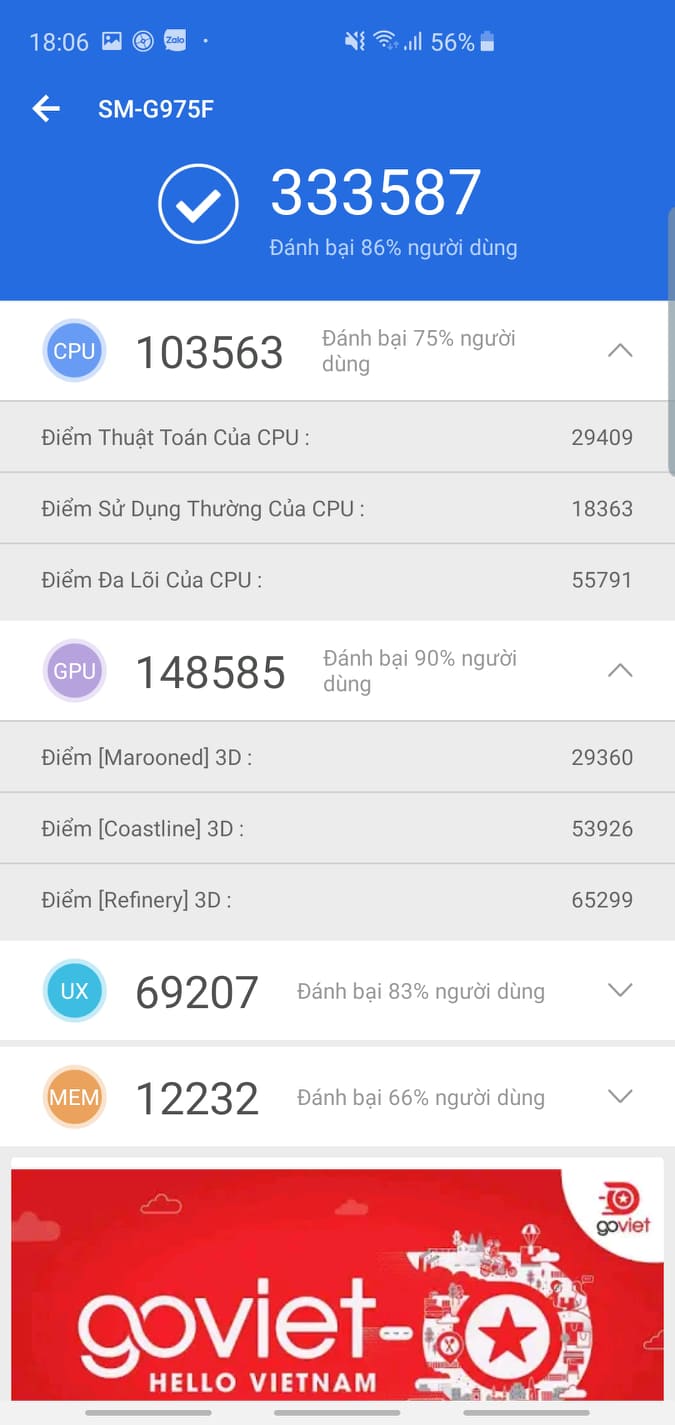Go back using the arrow beside SM-G975F
The image size is (675, 1425).
pos(46,109)
